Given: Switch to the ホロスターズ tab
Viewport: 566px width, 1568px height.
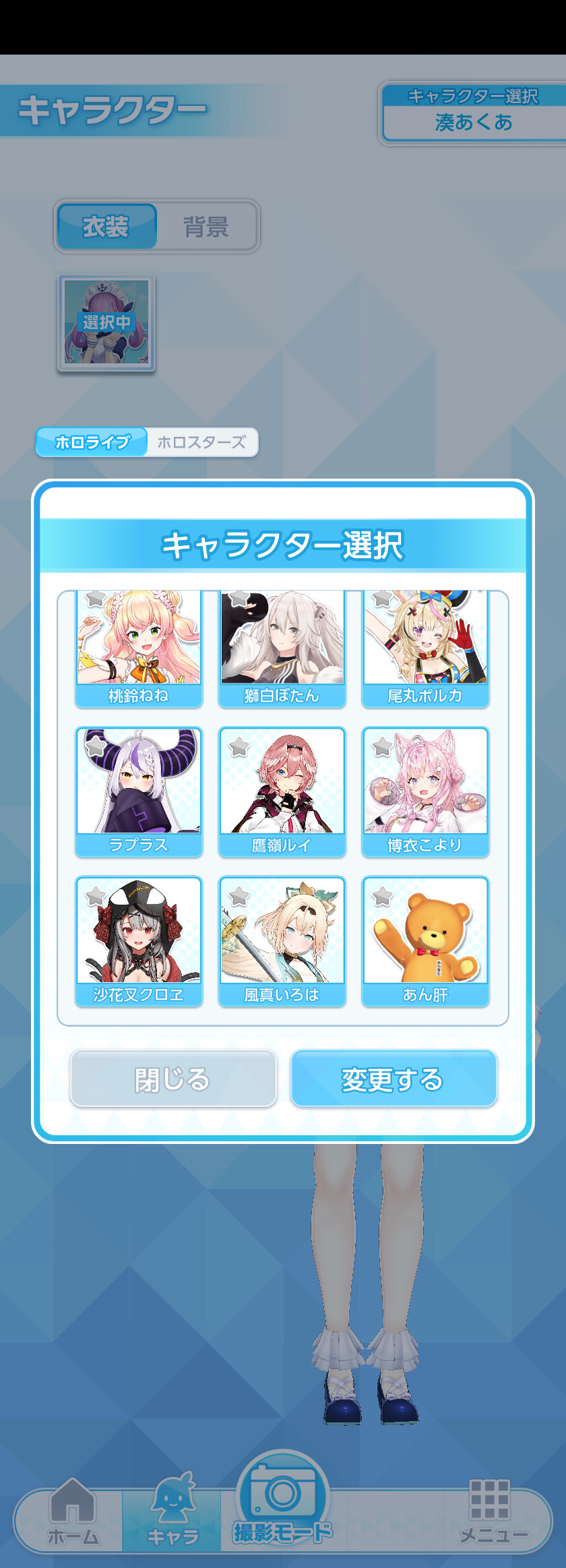Looking at the screenshot, I should [x=201, y=442].
